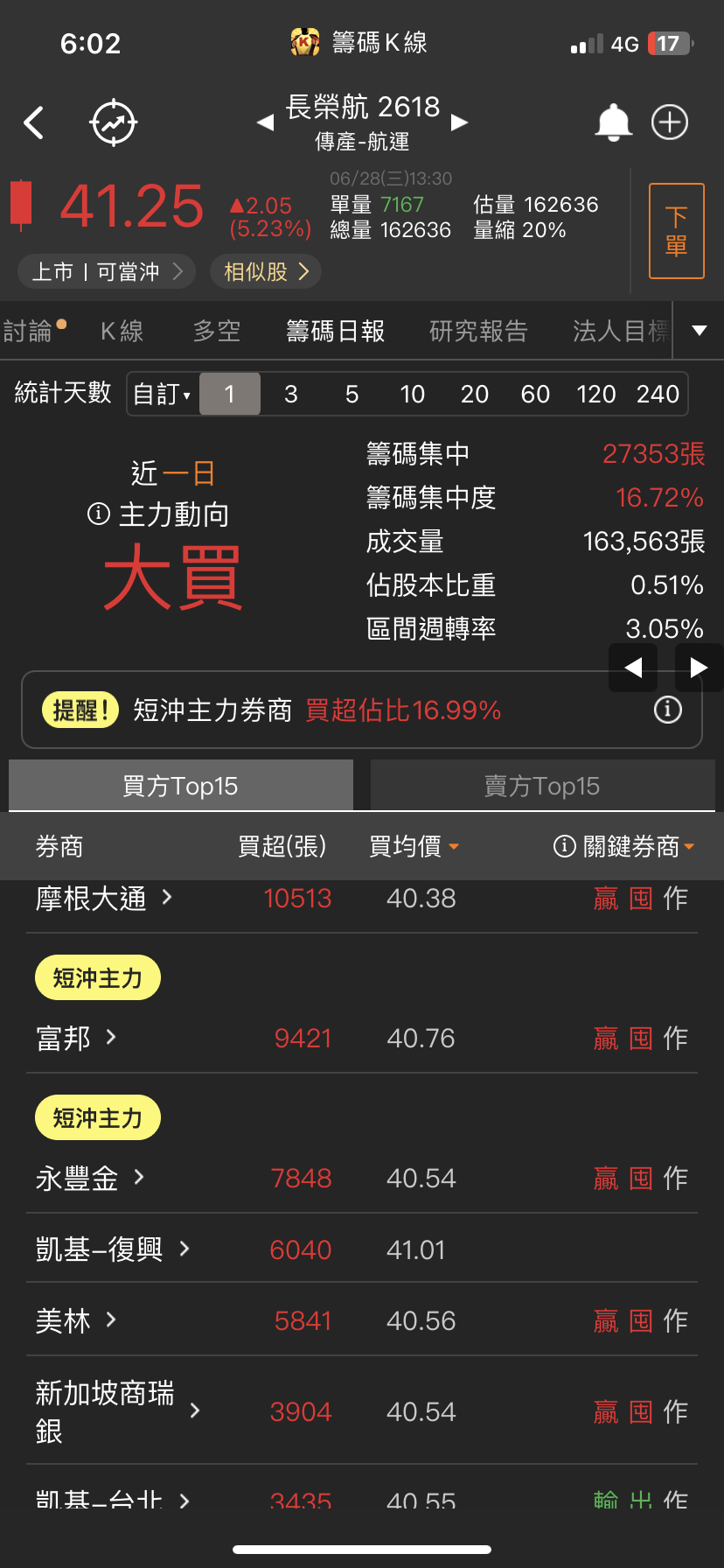Open the 研究報告 tab
Viewport: 724px width, 1568px height.
point(478,331)
